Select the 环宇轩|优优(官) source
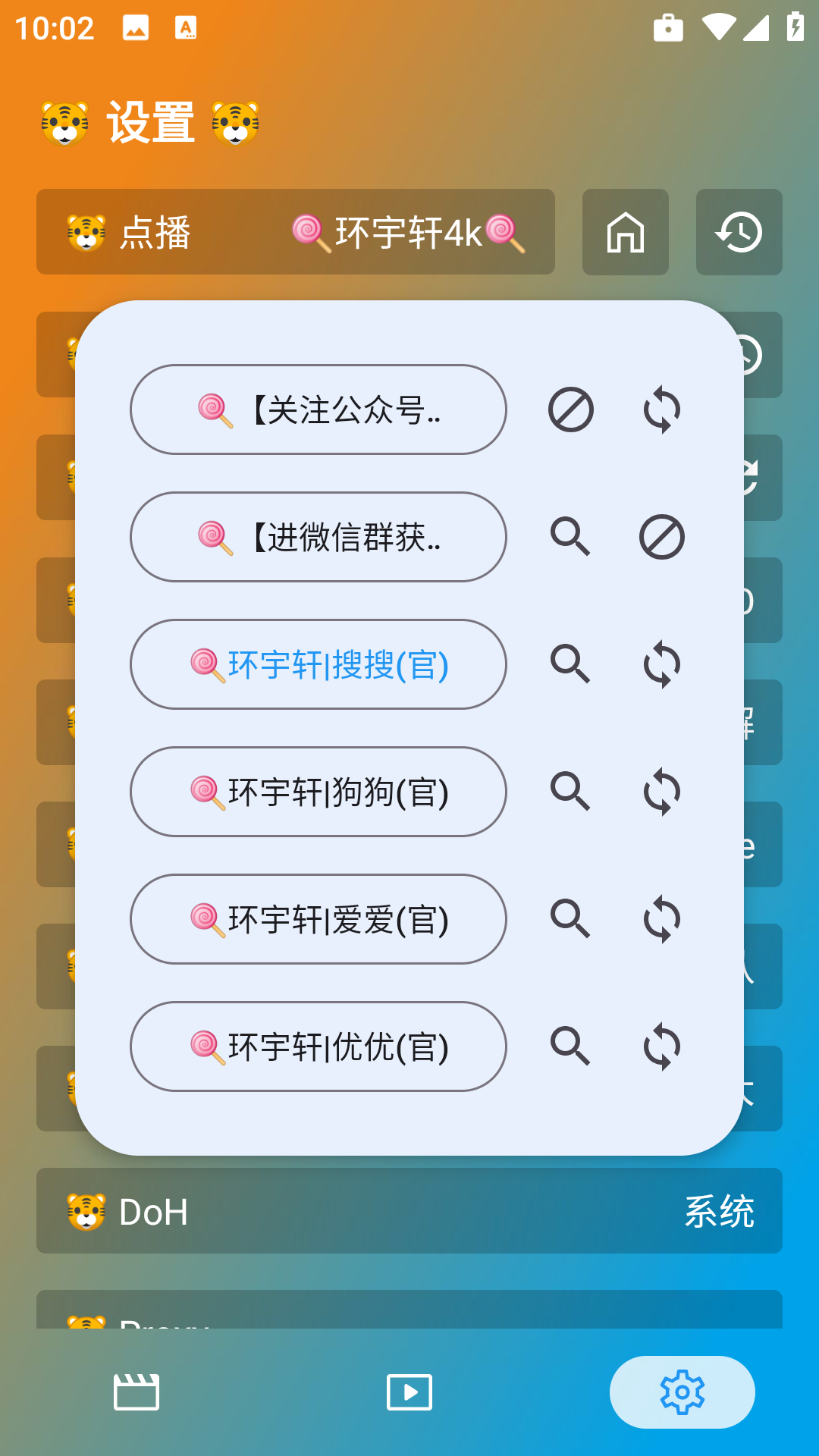This screenshot has width=819, height=1456. 318,1046
